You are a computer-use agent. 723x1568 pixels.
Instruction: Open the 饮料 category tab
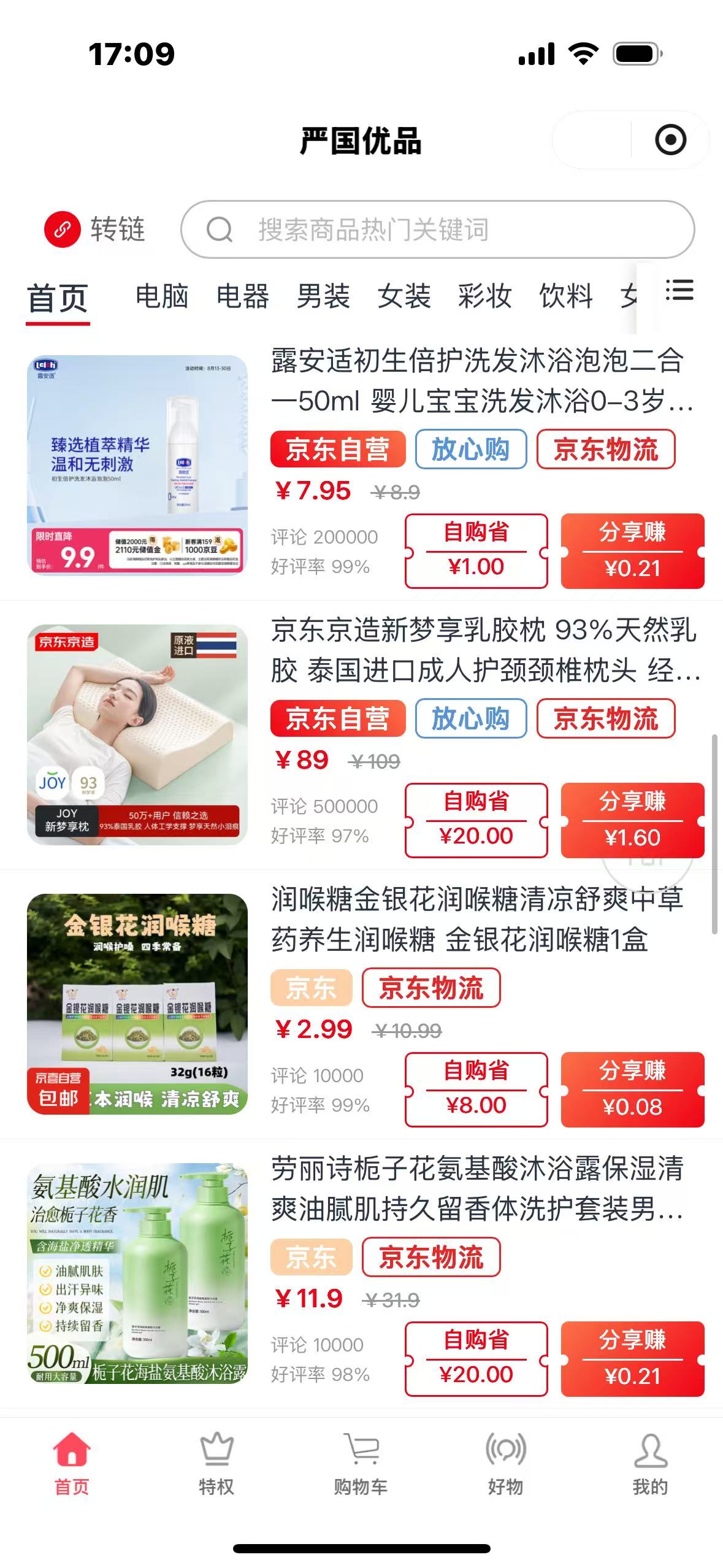pyautogui.click(x=565, y=296)
